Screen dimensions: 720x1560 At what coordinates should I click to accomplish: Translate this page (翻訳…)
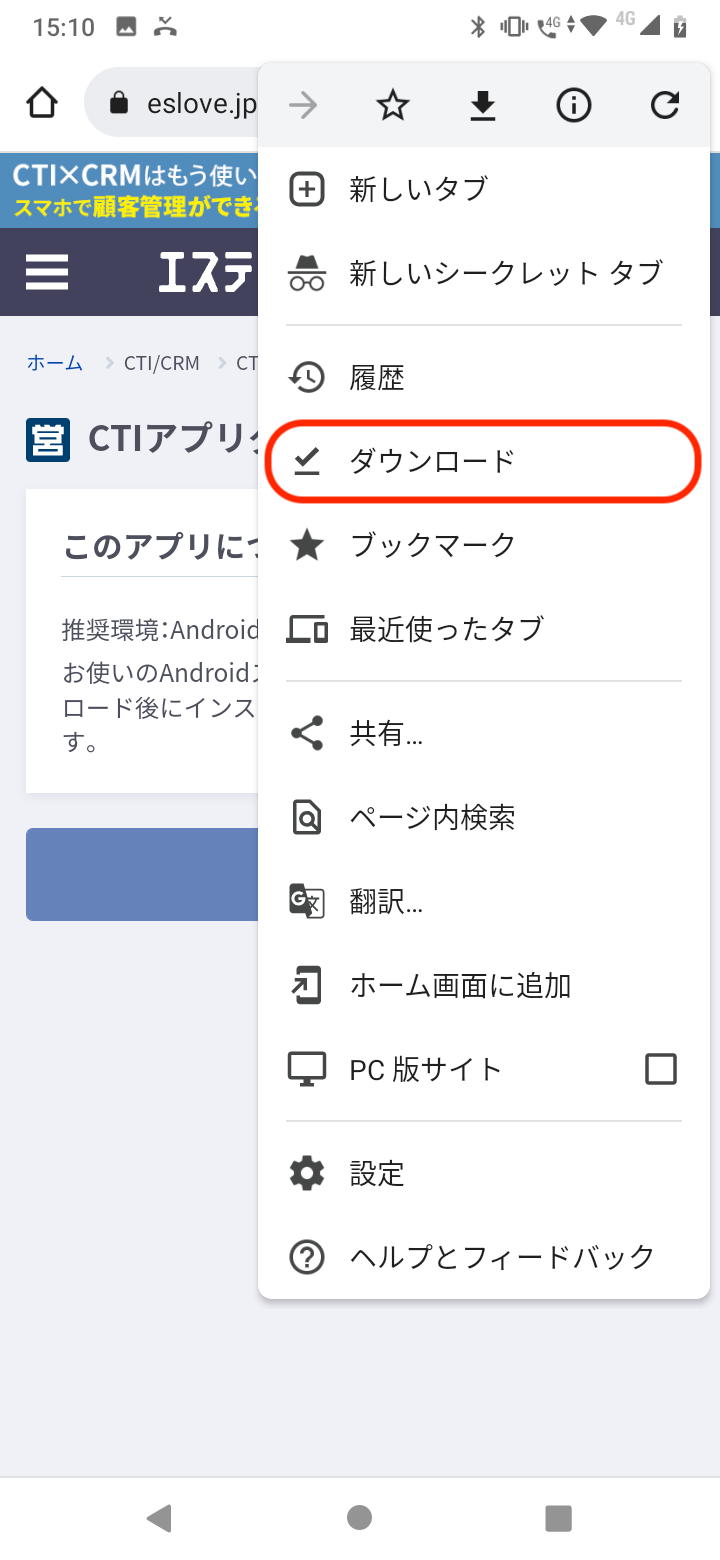(x=386, y=902)
